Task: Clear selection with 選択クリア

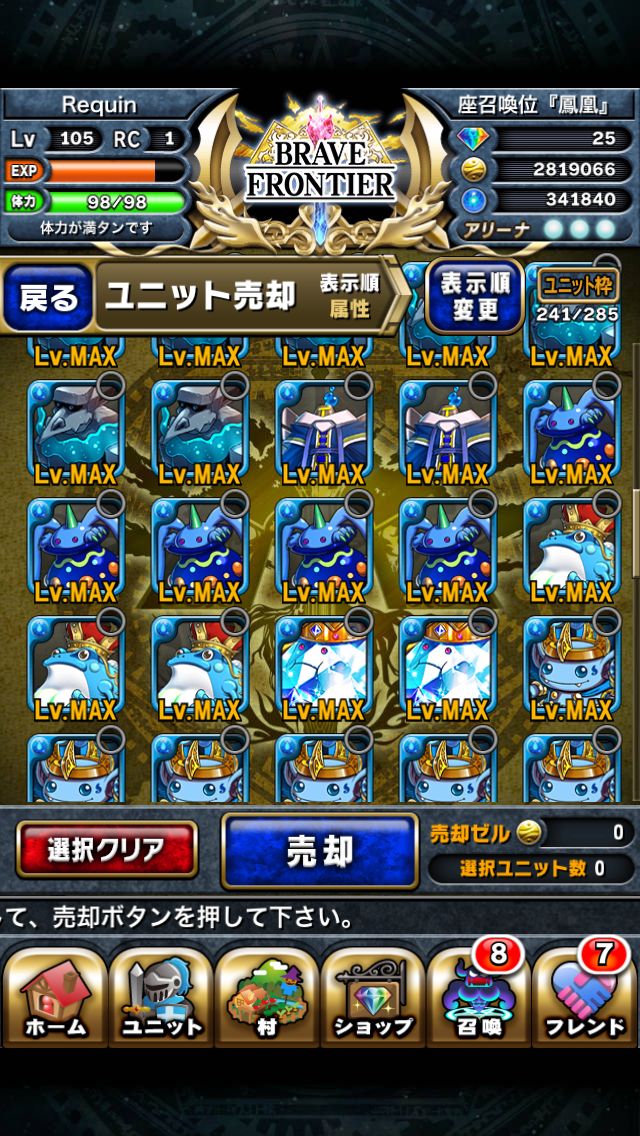Action: click(x=107, y=849)
